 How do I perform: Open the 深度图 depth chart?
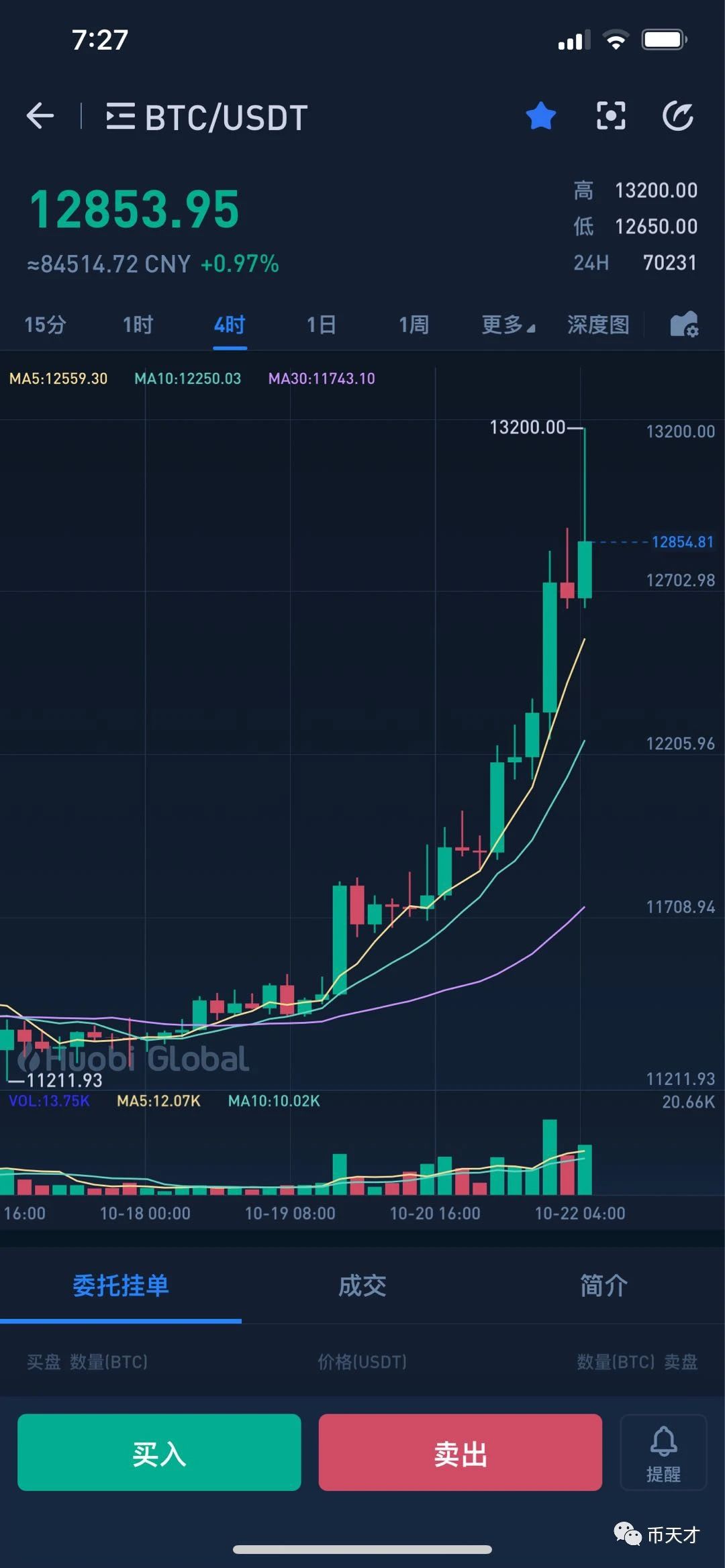(x=598, y=325)
